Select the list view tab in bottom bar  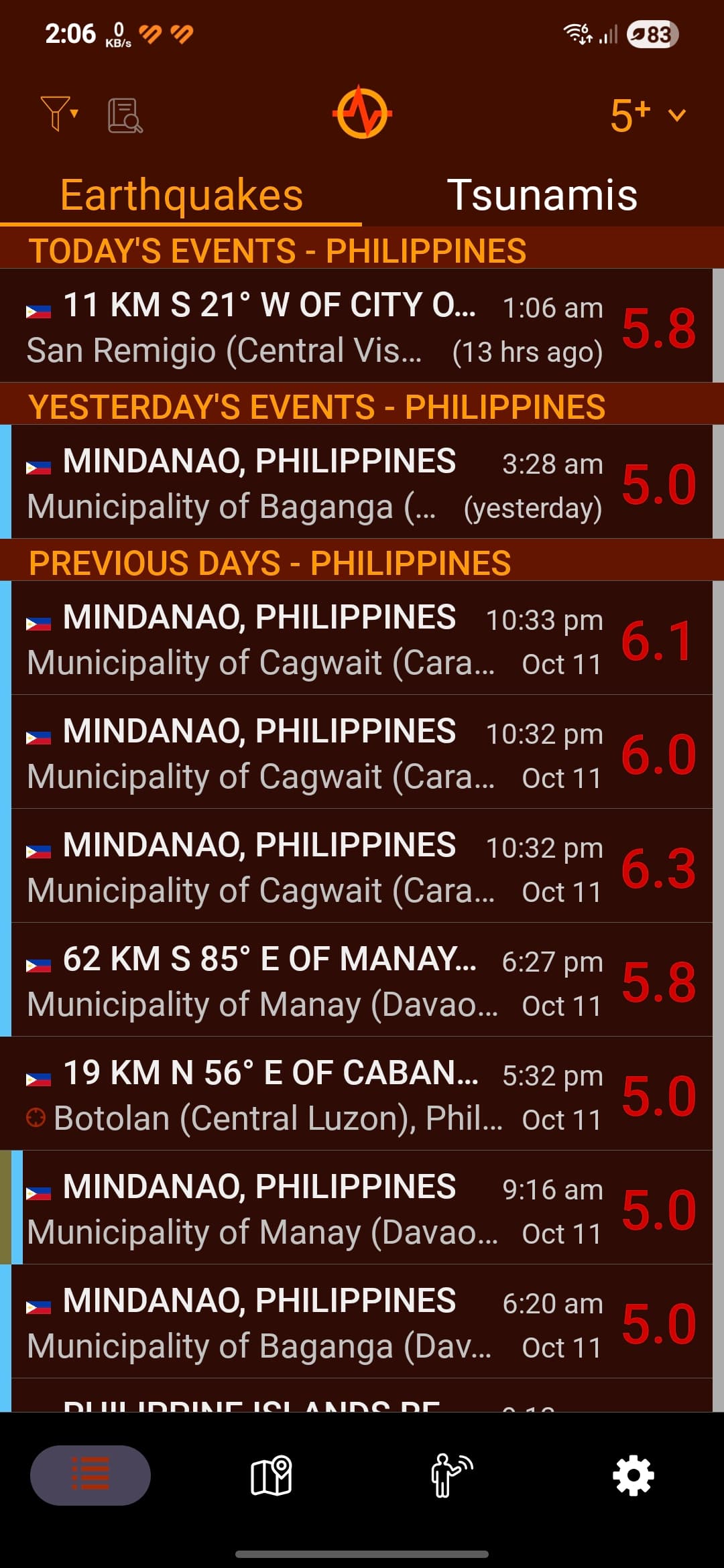click(90, 1476)
